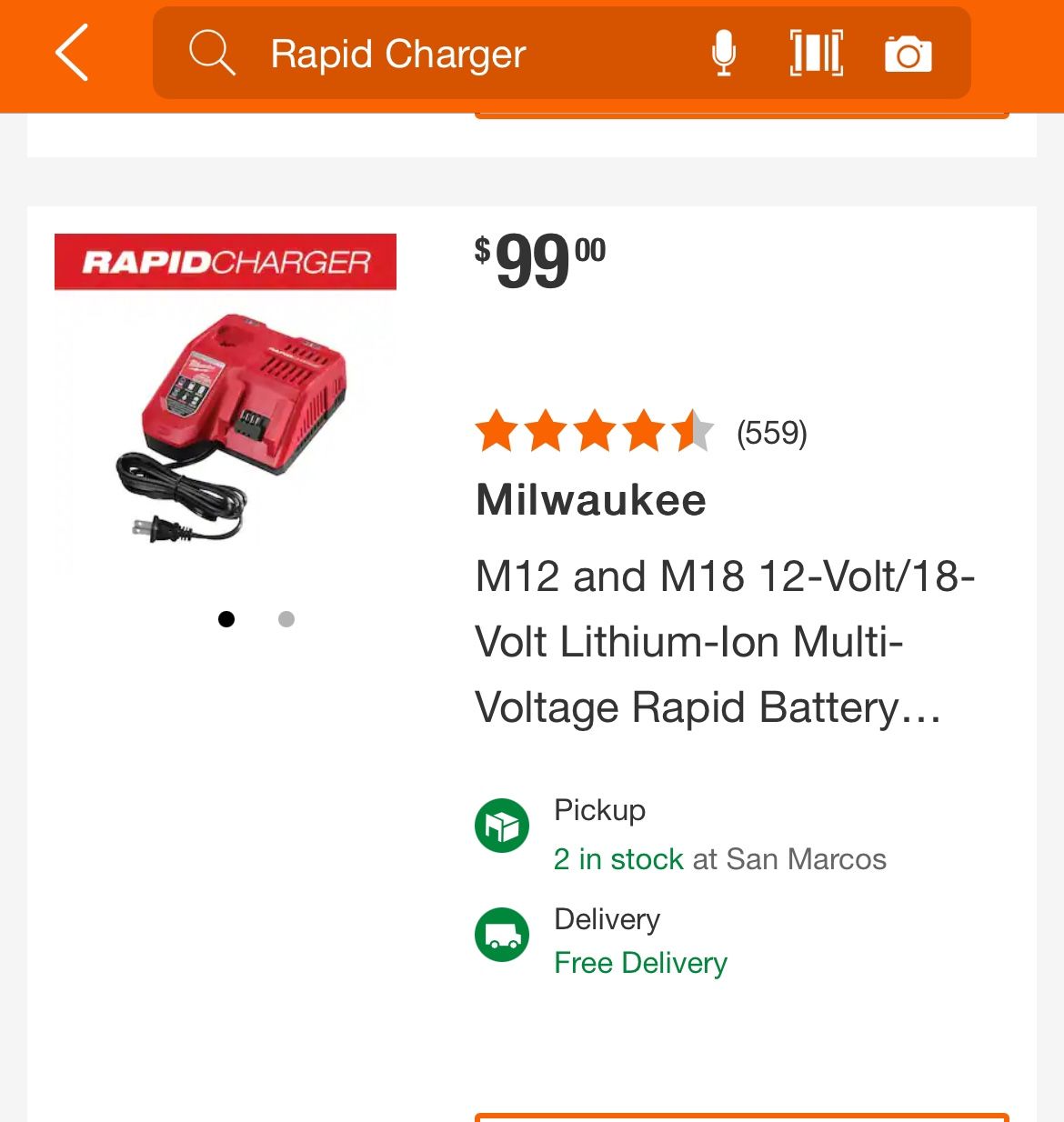
Task: Tap the half-filled fifth rating star
Action: [x=695, y=430]
